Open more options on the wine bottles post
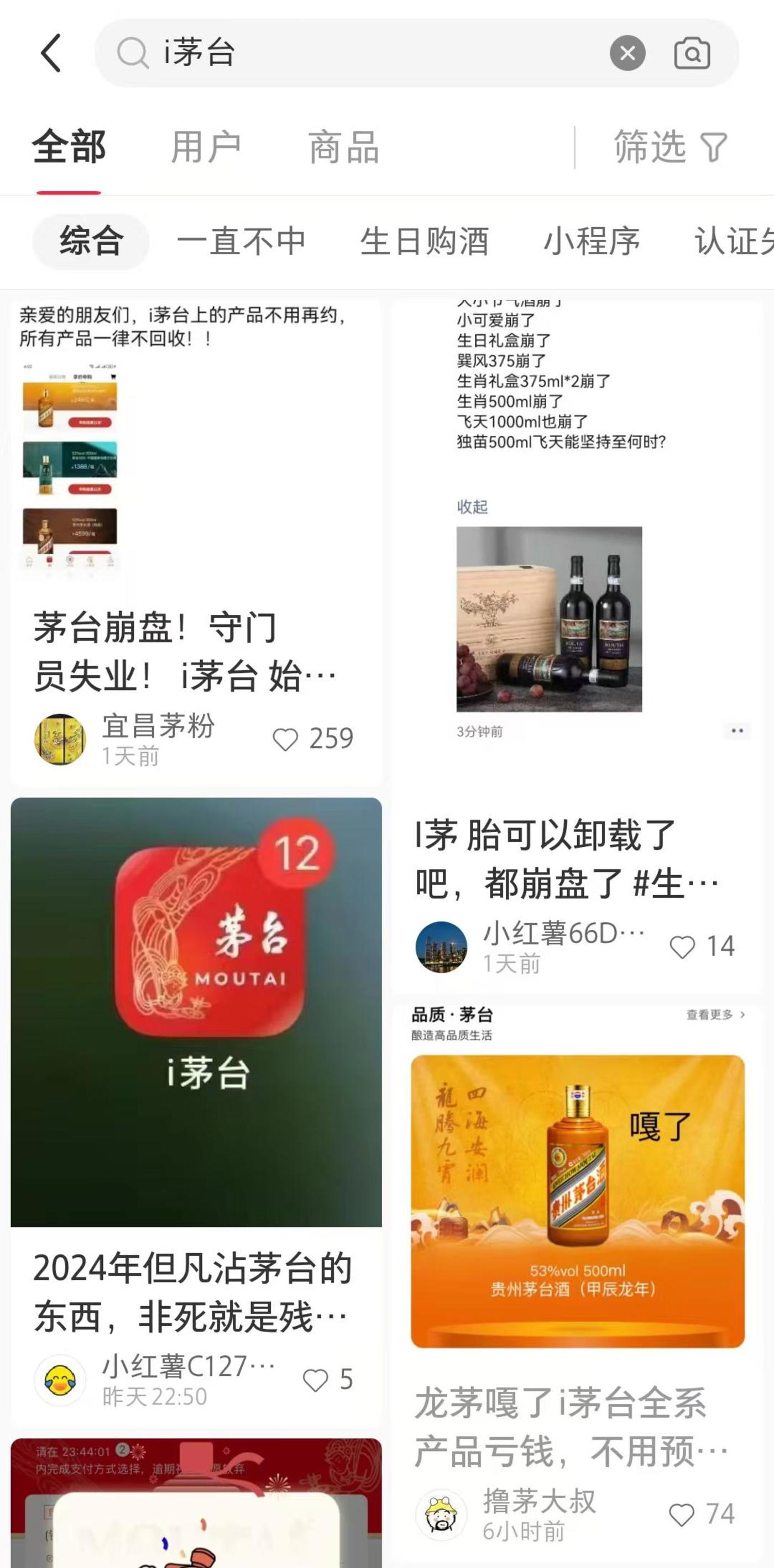 (738, 731)
